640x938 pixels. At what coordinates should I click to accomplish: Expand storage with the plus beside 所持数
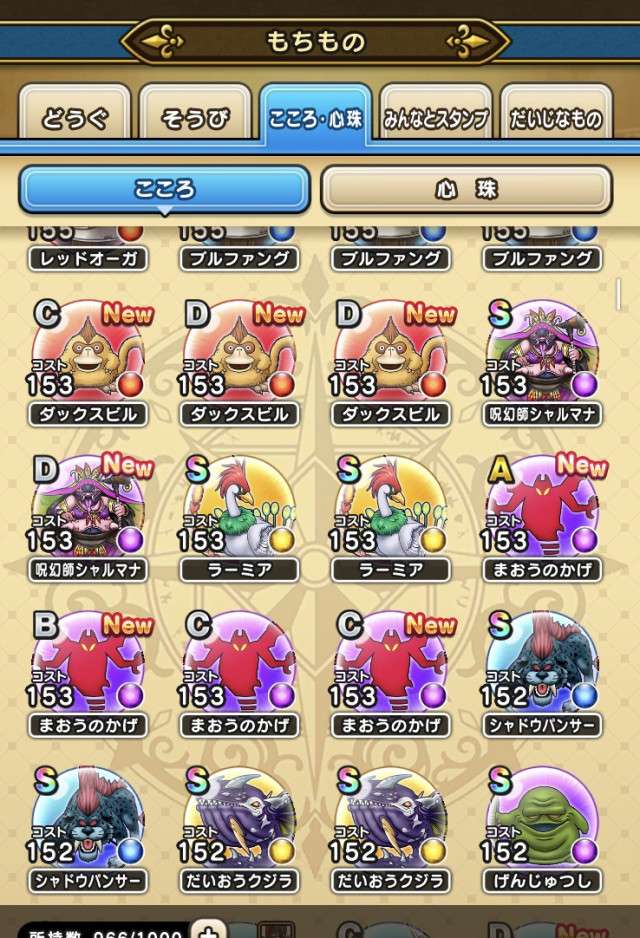(210, 928)
